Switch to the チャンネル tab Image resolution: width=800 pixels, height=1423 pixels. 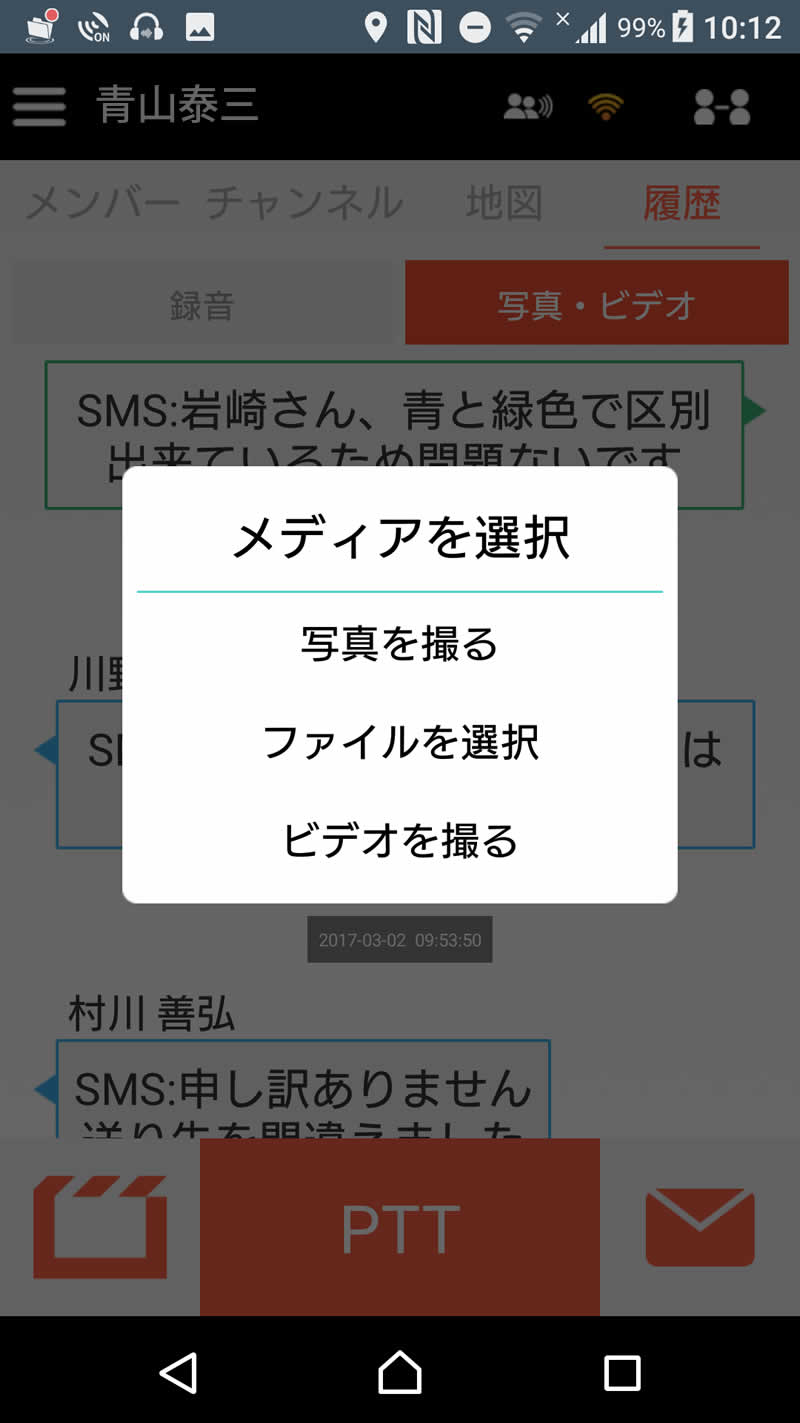click(x=304, y=204)
